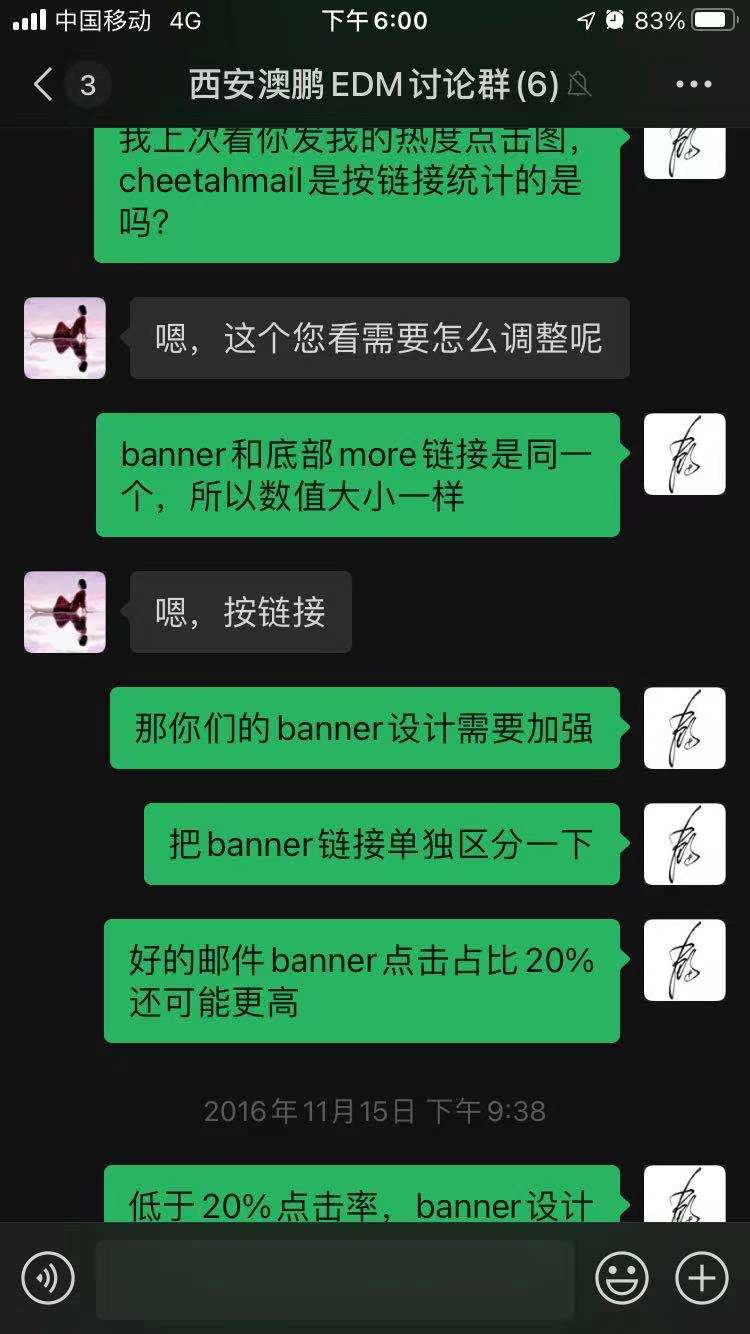Switch to voice message input
Viewport: 750px width, 1334px height.
coord(48,1278)
